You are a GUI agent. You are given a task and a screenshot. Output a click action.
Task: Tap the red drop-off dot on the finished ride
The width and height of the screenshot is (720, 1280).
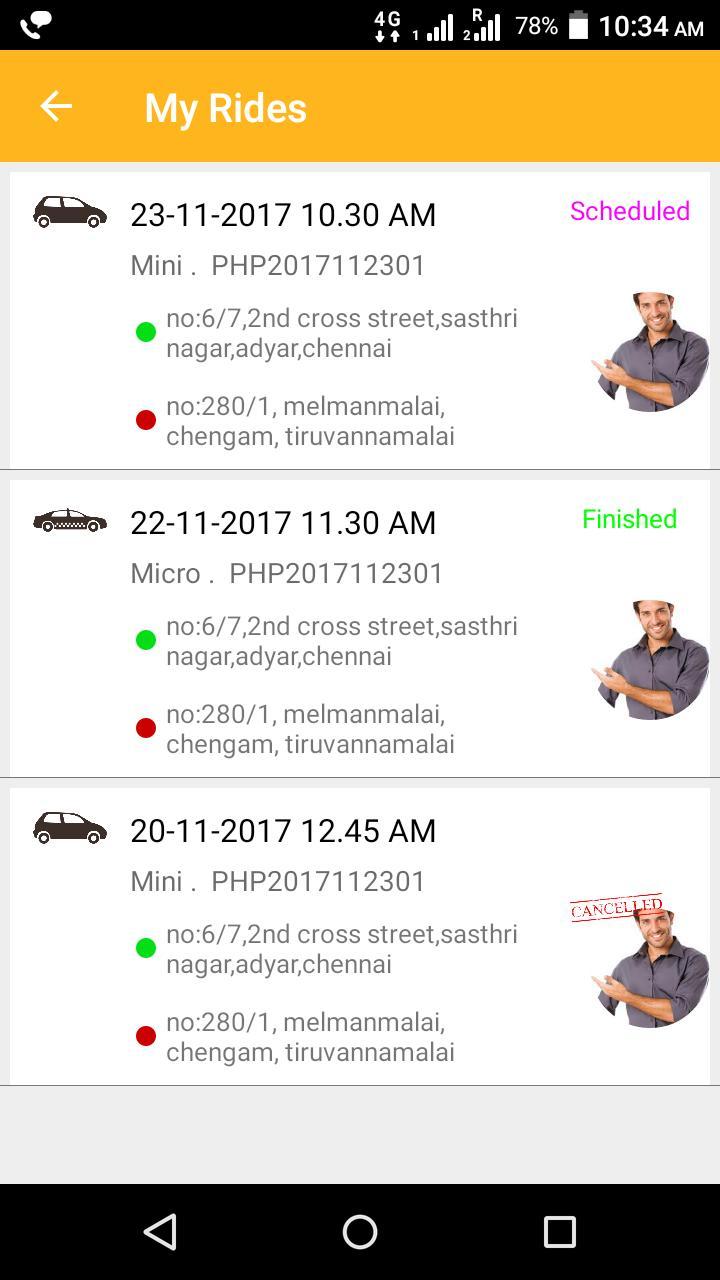click(146, 727)
